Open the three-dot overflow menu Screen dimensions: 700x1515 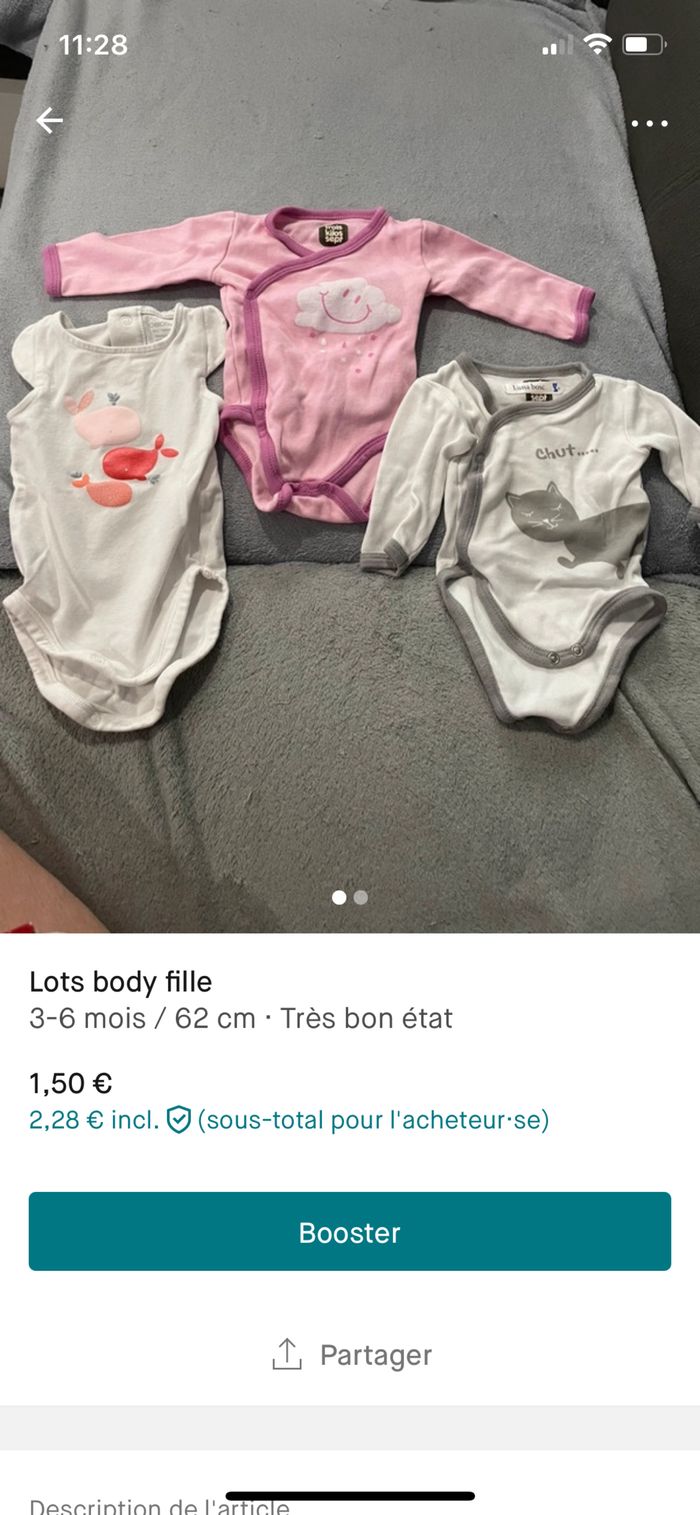click(649, 124)
